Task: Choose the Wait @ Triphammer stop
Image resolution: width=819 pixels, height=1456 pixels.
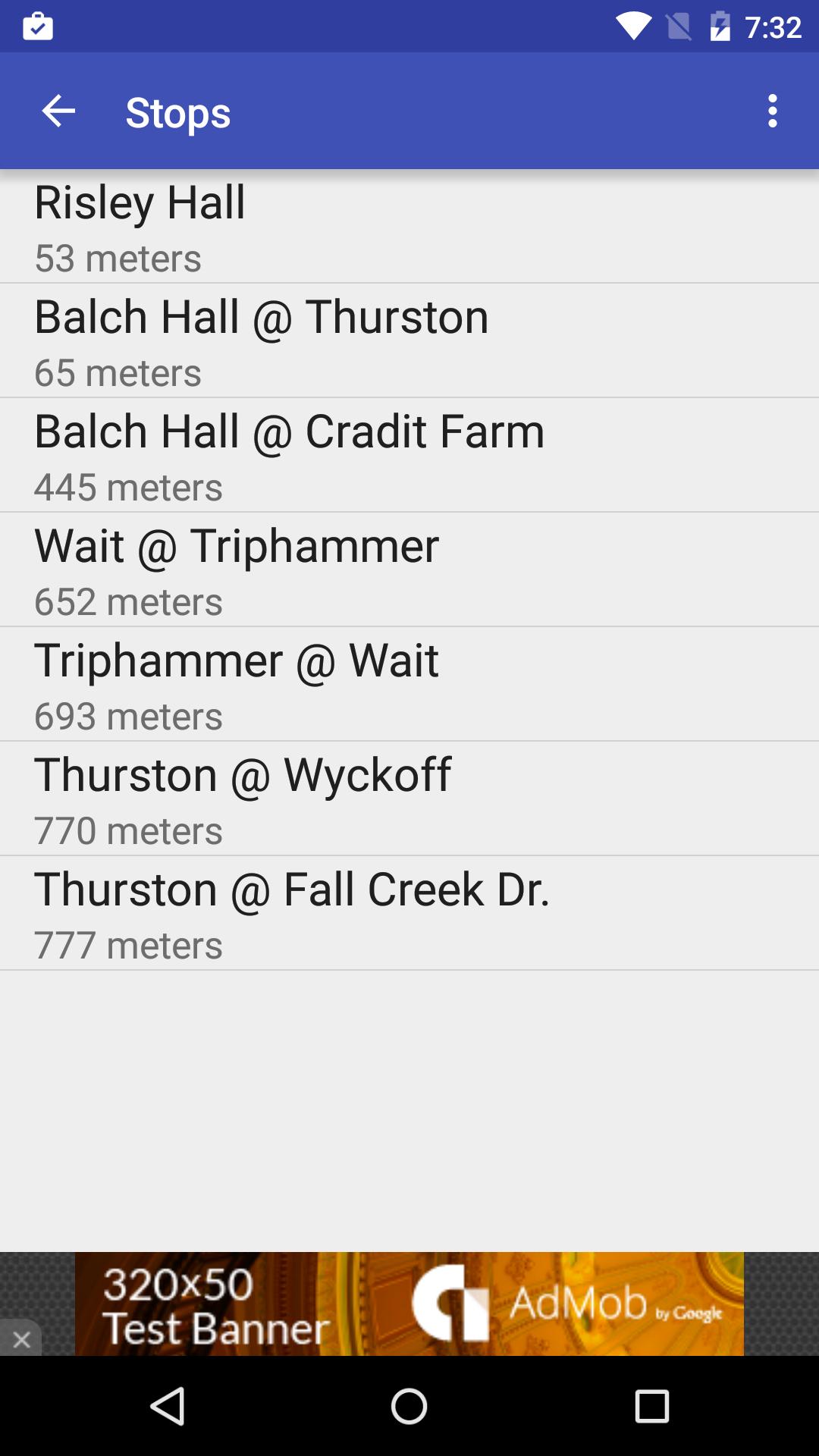Action: (409, 570)
